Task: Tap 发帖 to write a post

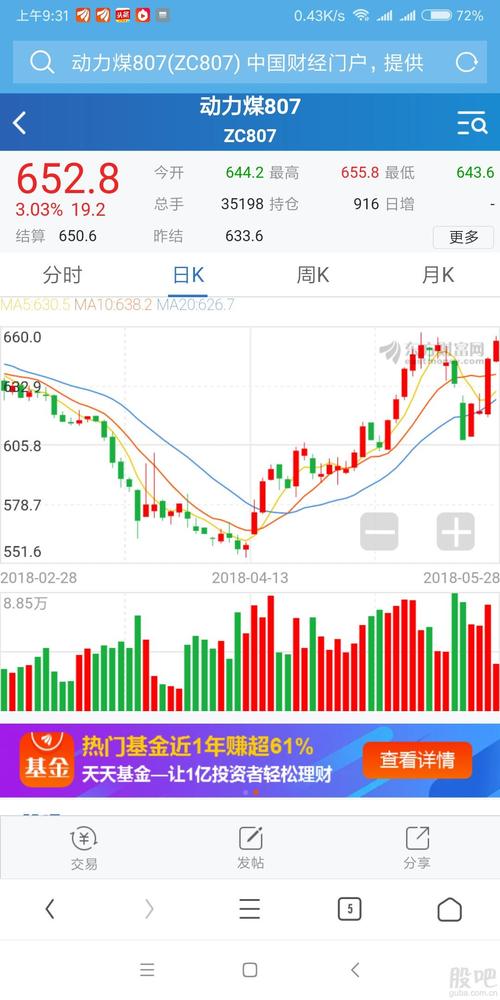Action: (x=250, y=848)
